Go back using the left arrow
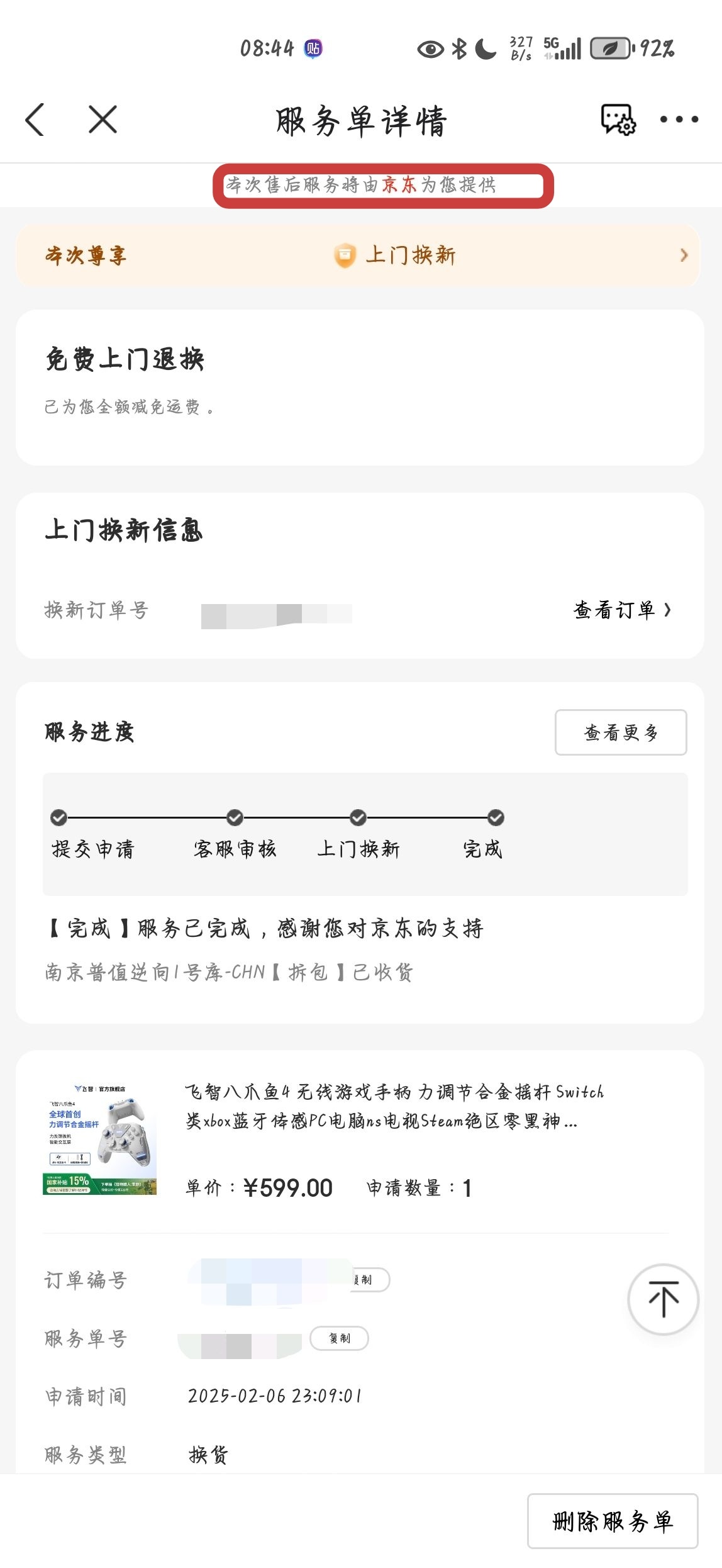 (x=35, y=120)
